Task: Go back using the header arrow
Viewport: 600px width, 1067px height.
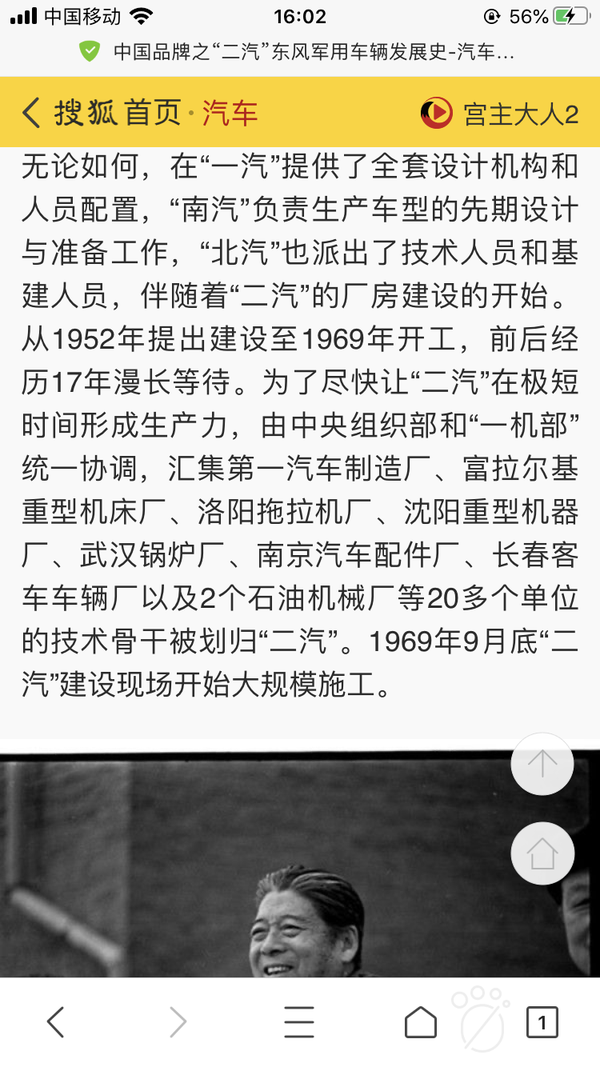Action: pos(32,112)
